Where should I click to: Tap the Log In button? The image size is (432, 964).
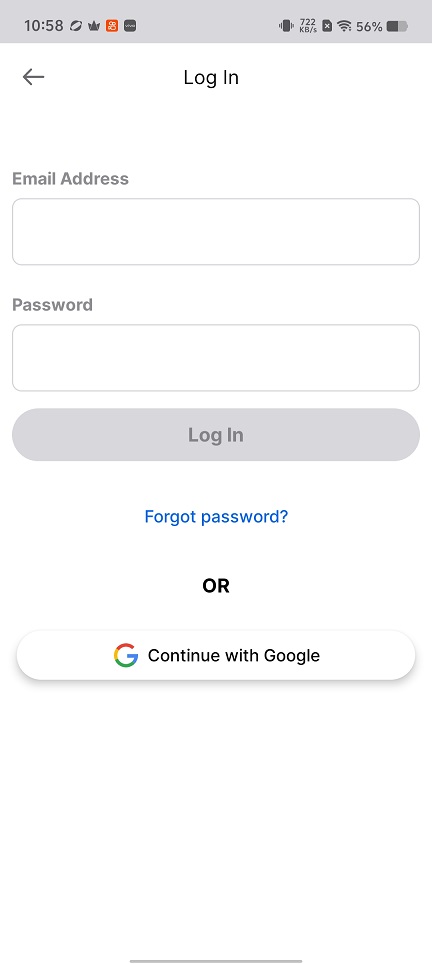pyautogui.click(x=216, y=435)
